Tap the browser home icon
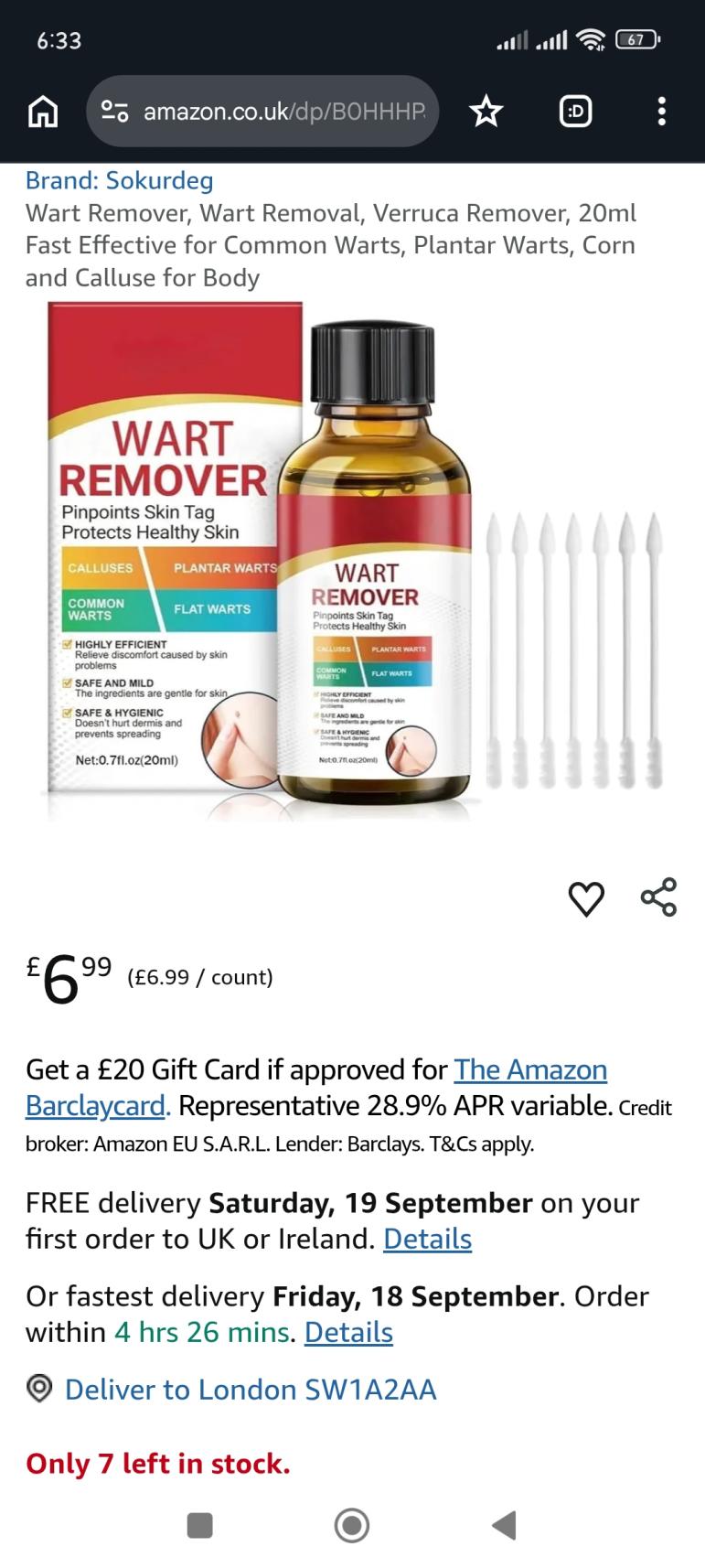This screenshot has width=705, height=1568. click(x=43, y=112)
